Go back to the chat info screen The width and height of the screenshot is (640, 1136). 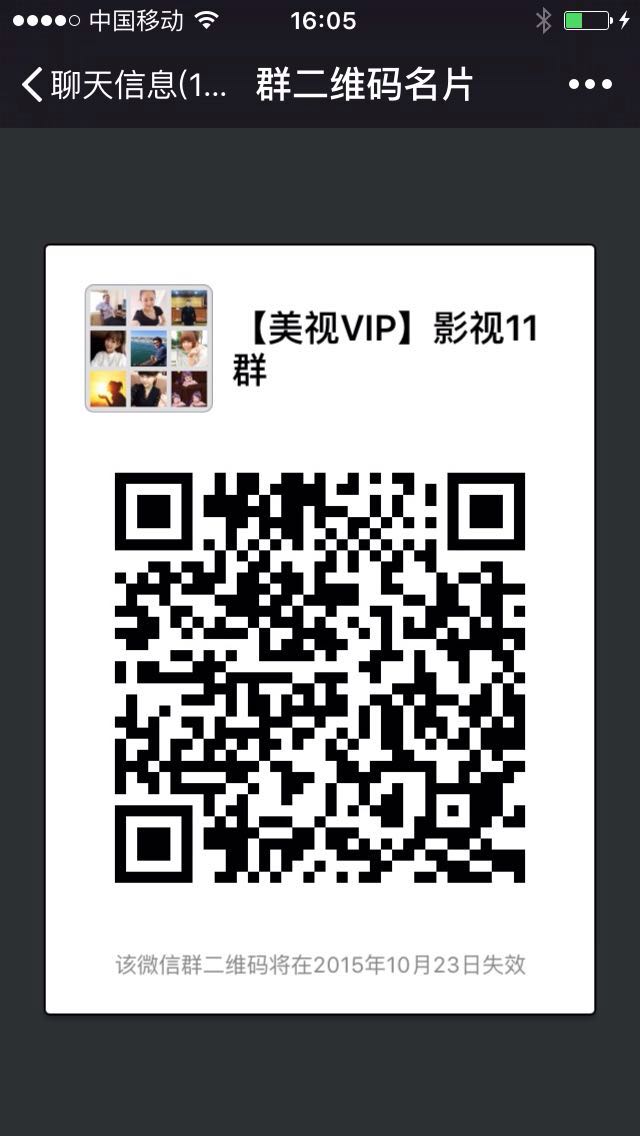click(x=120, y=85)
